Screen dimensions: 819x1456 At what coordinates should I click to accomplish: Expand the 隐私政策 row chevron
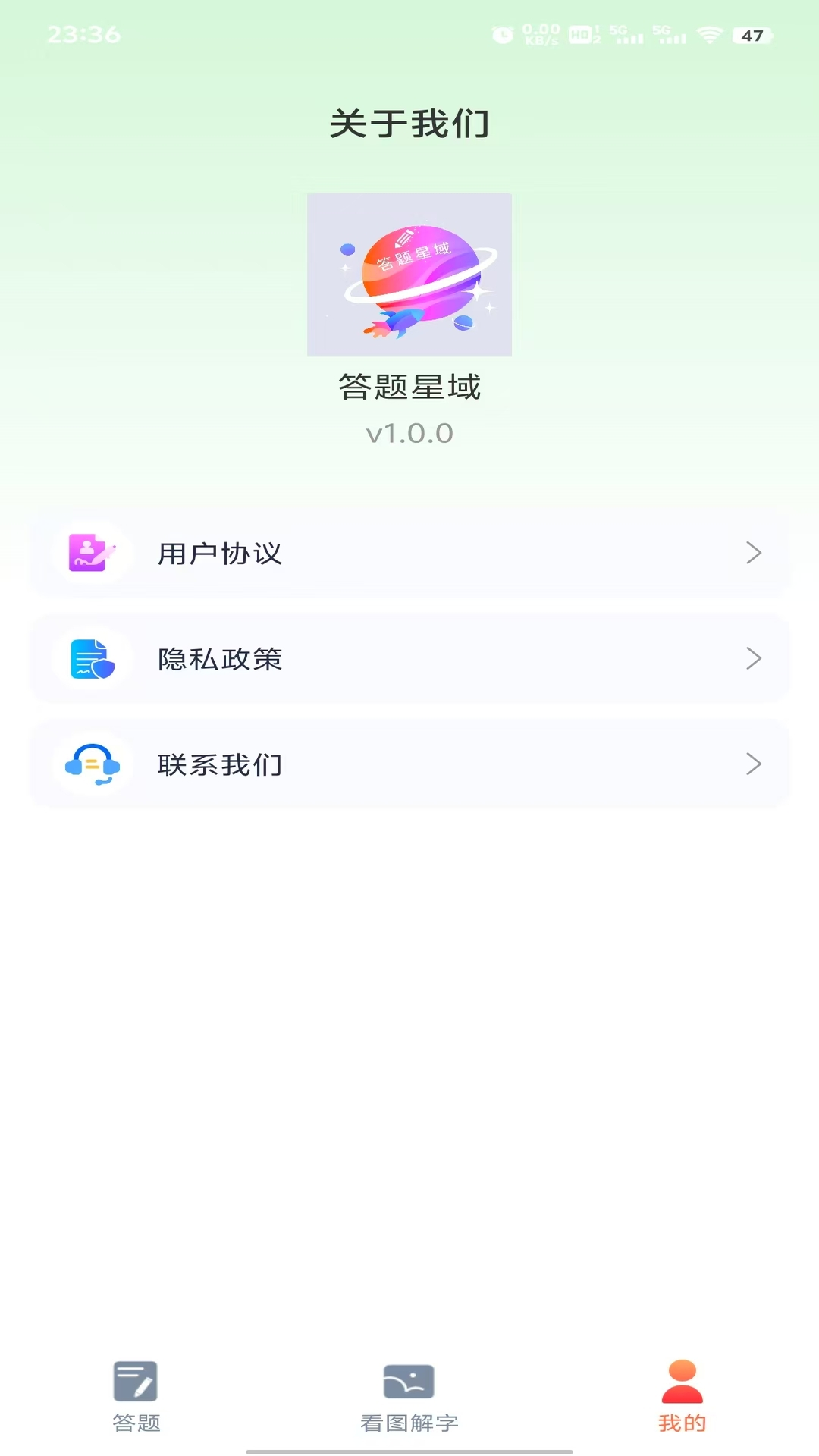754,658
